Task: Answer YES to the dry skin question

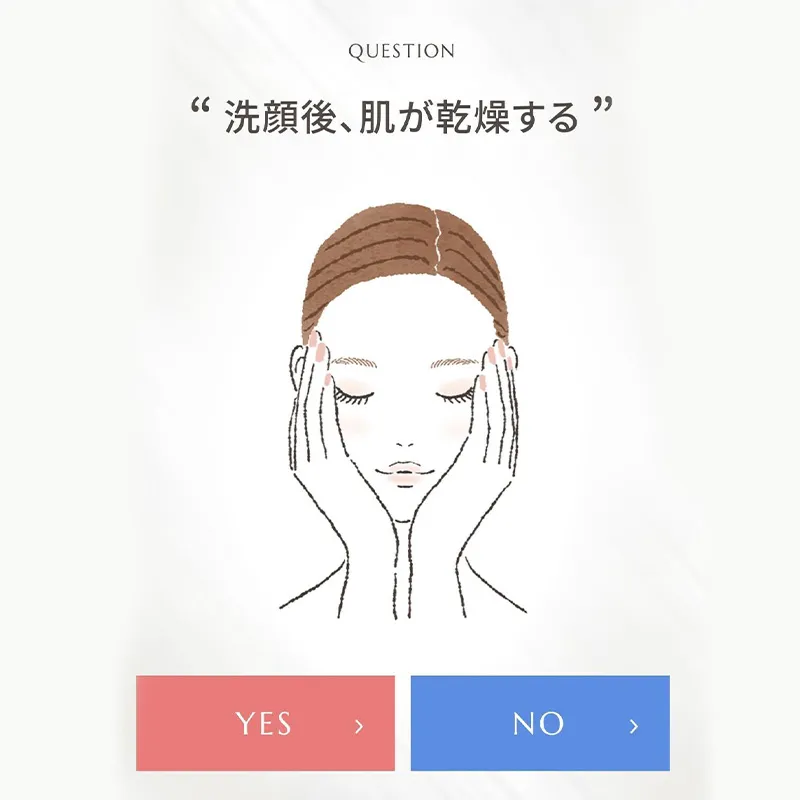Action: point(265,723)
